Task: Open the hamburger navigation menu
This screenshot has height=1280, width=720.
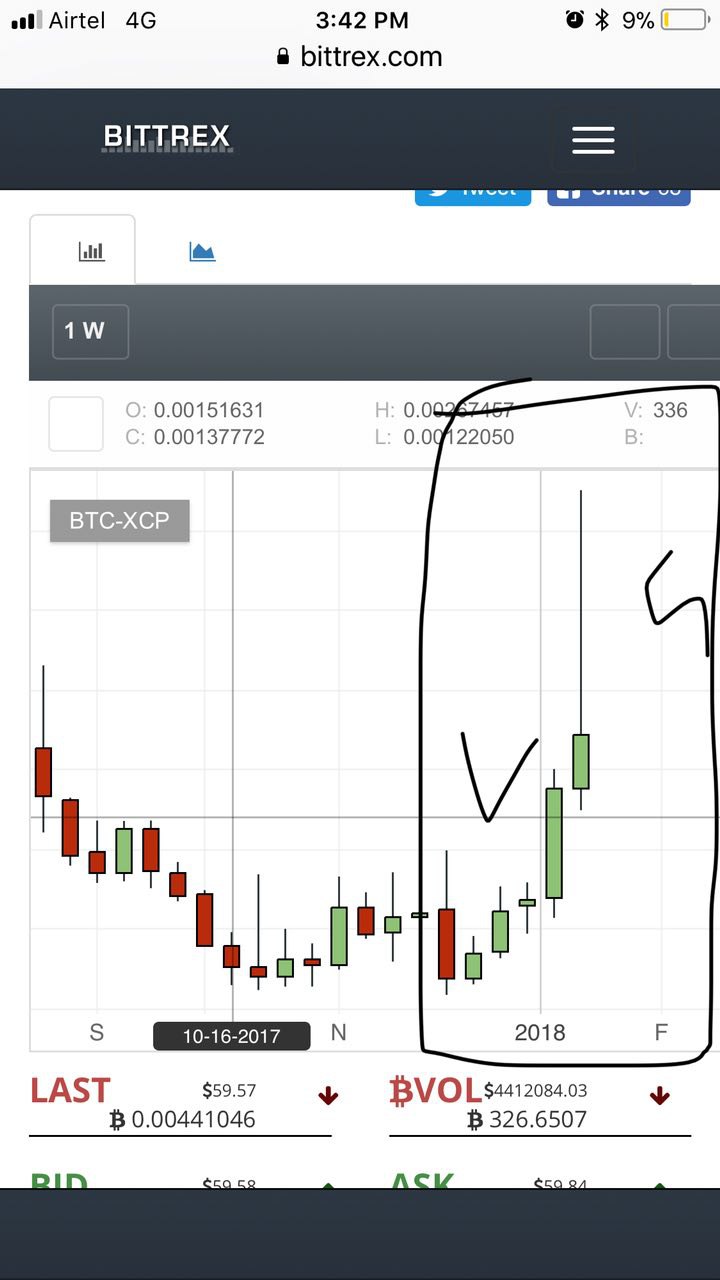Action: (593, 140)
